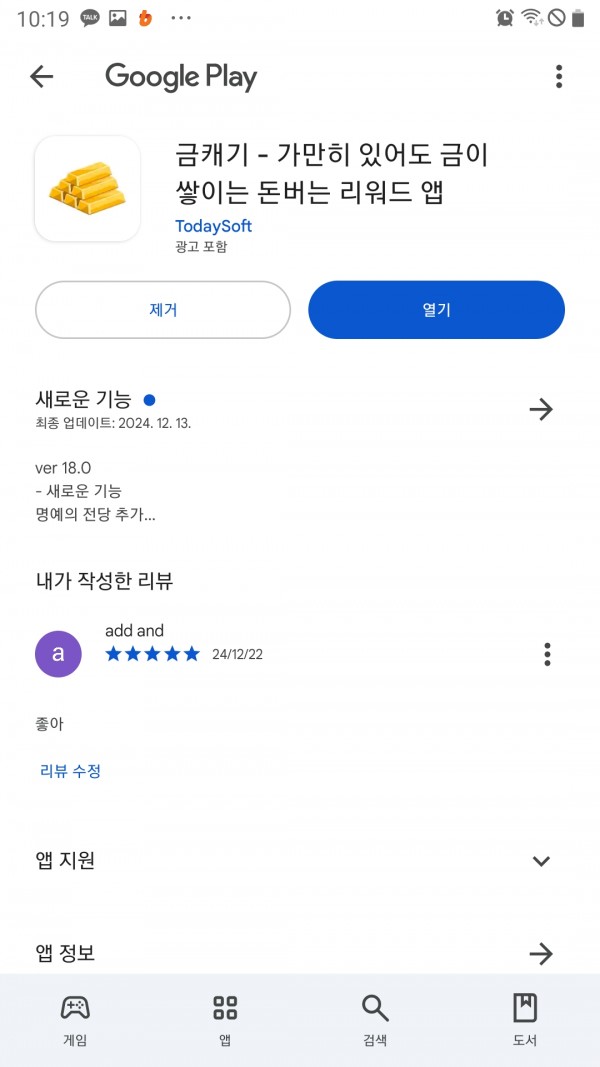Screen dimensions: 600x1067
Task: Go back using the top arrow
Action: click(41, 77)
